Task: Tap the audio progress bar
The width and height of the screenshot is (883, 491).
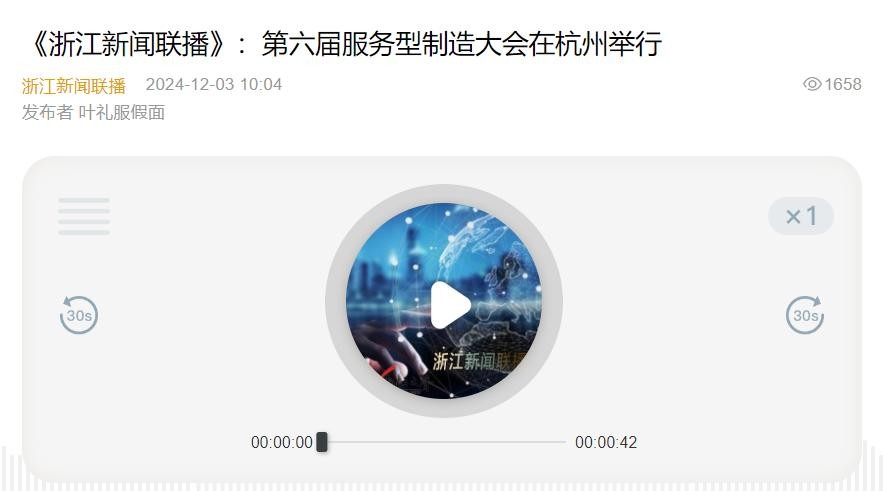Action: tap(445, 442)
